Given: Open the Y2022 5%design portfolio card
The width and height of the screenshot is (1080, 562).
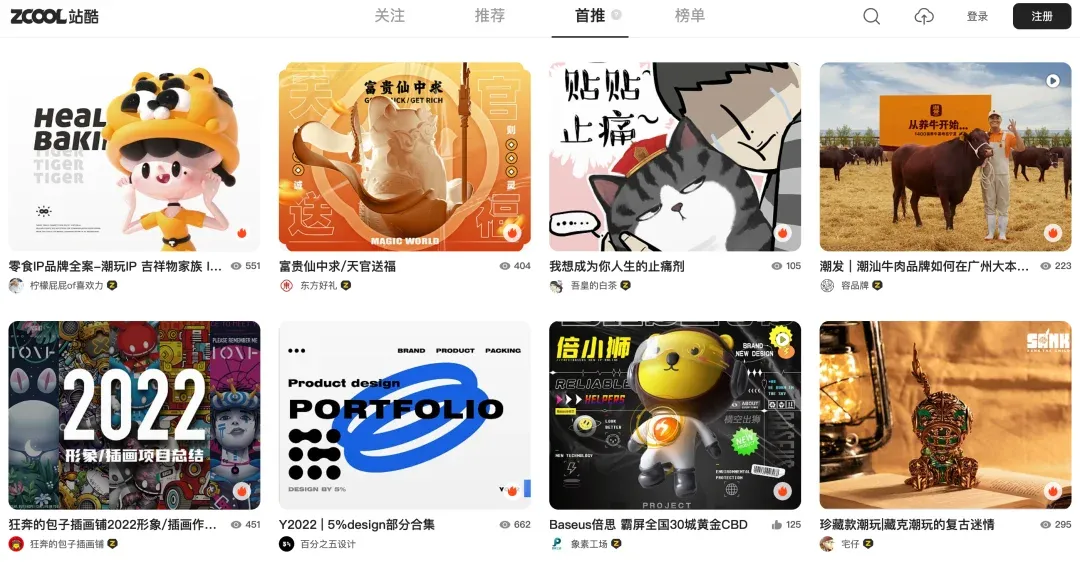Looking at the screenshot, I should coord(404,415).
